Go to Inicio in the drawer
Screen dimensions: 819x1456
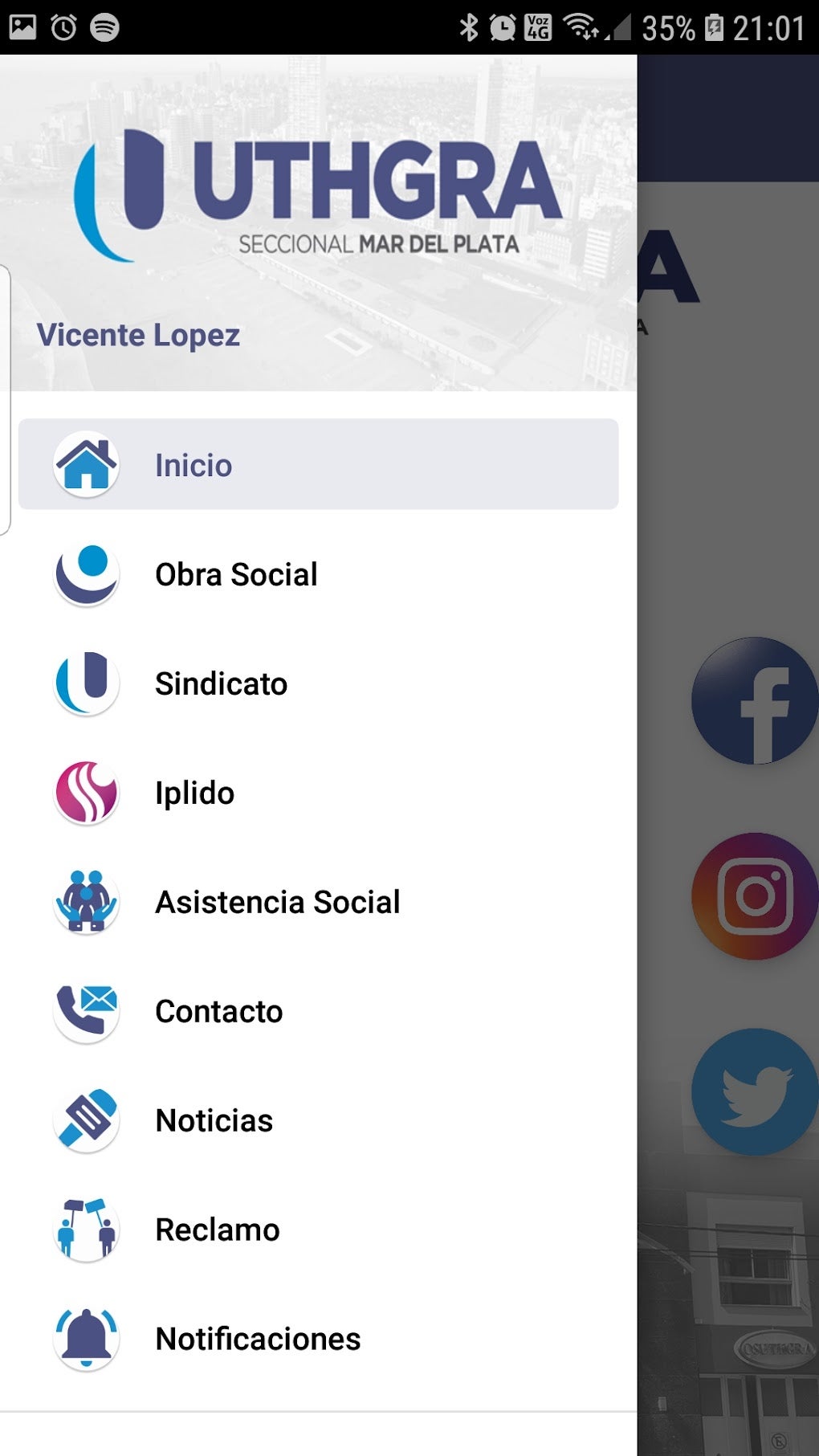click(318, 464)
